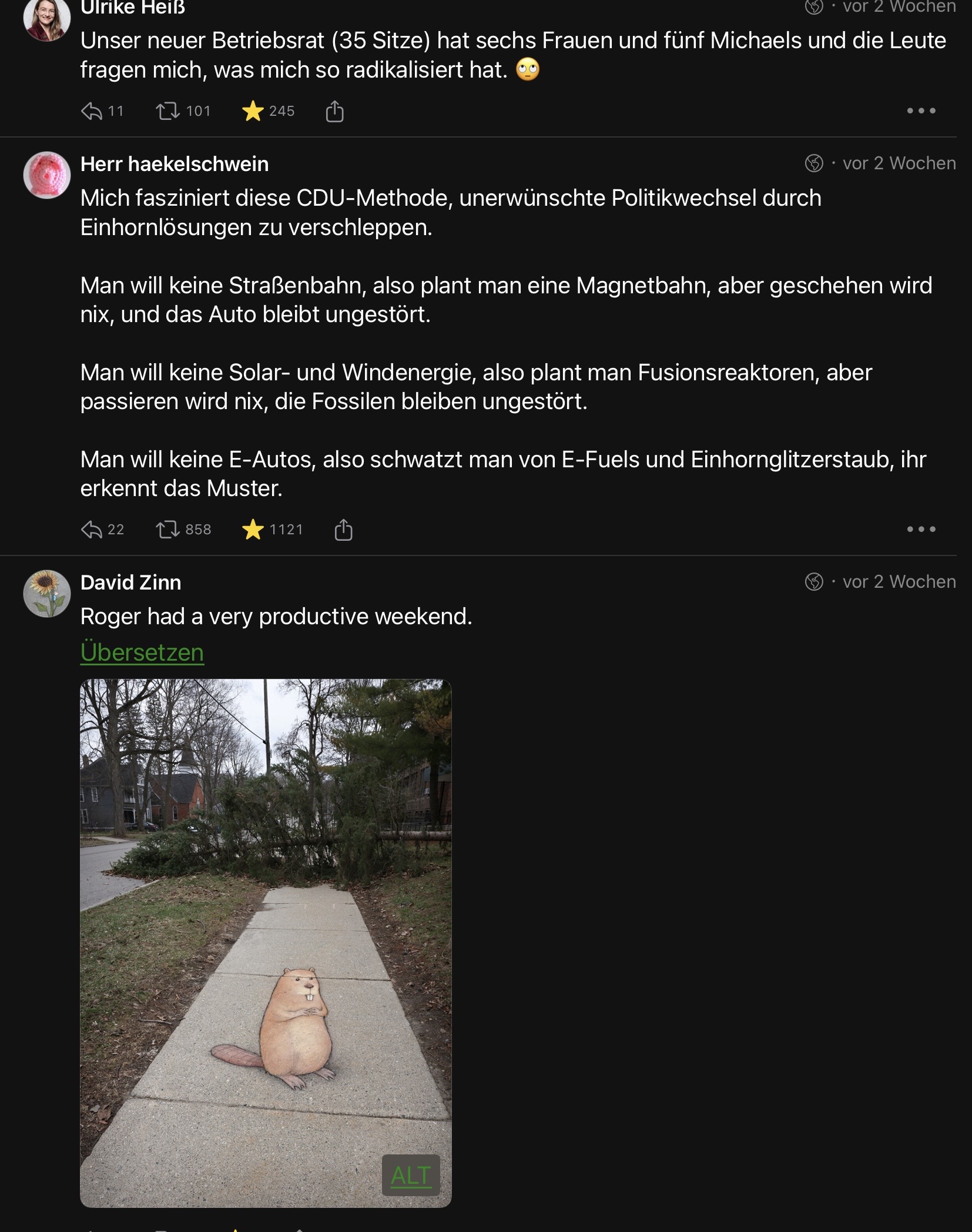
Task: Open more options on Herr haekelschwein's post
Action: pos(921,530)
